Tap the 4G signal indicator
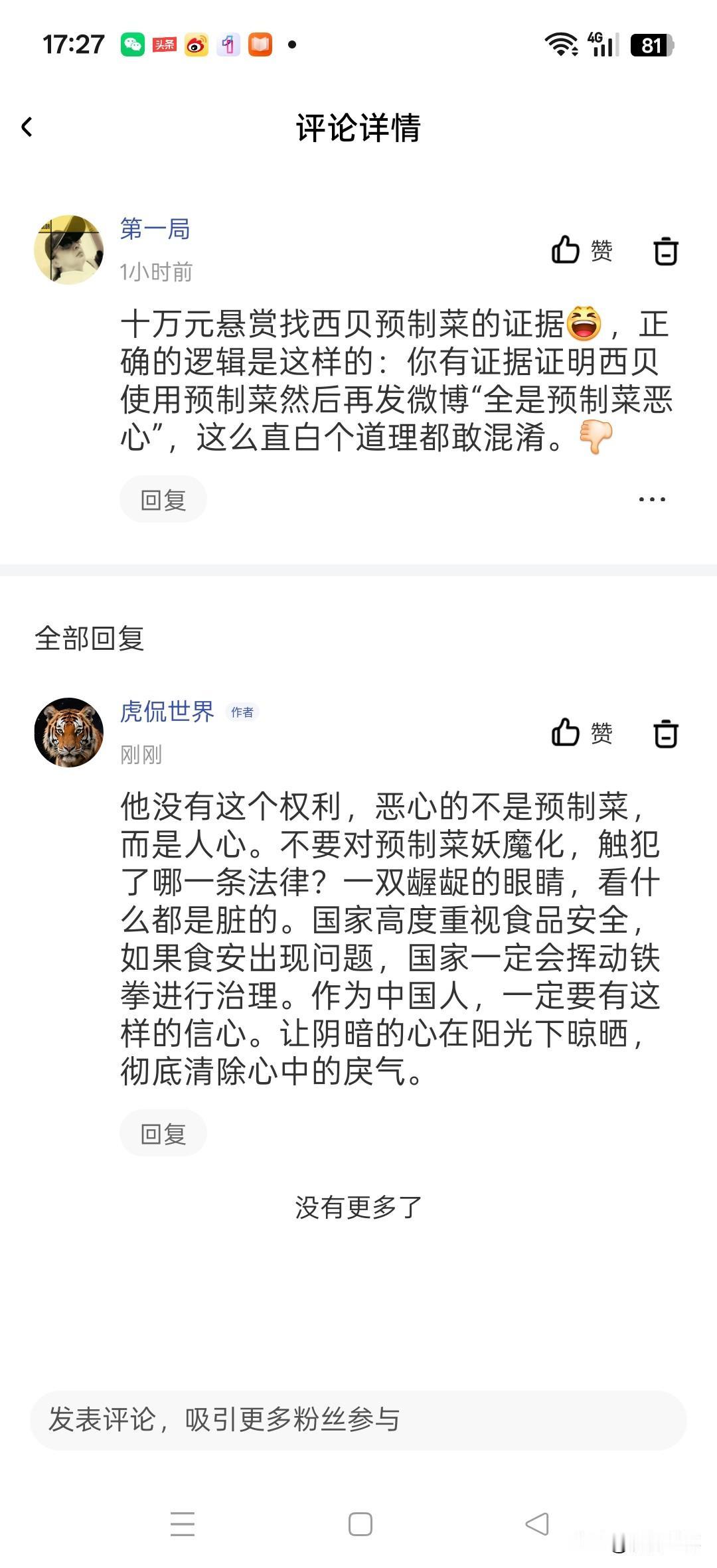The image size is (717, 1568). tap(601, 44)
